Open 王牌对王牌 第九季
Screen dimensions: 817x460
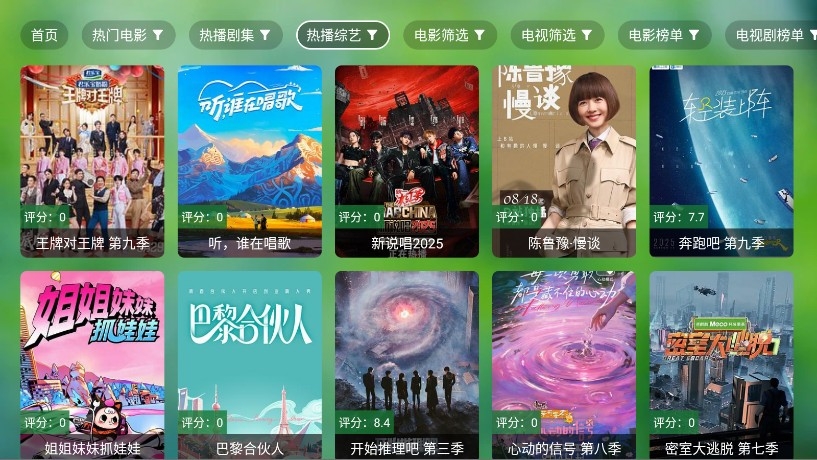[92, 161]
